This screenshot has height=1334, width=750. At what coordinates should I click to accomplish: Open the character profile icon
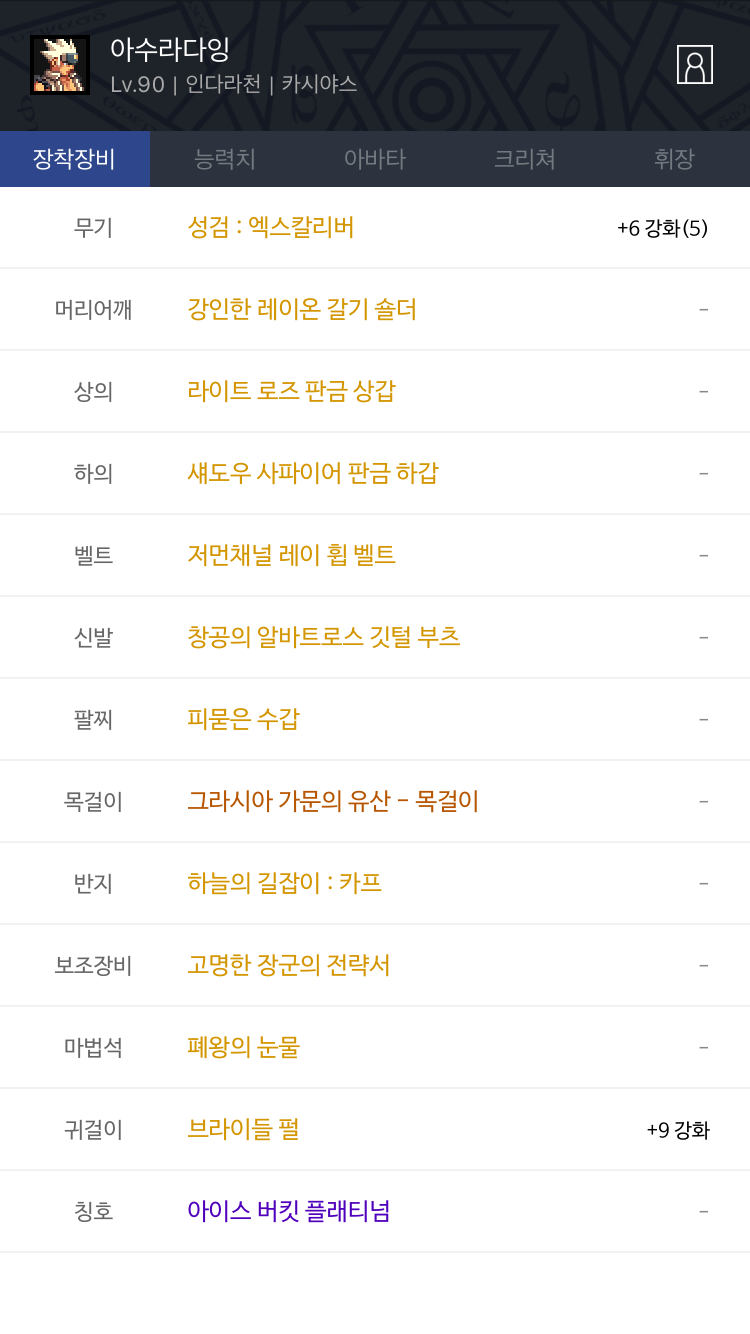click(695, 64)
